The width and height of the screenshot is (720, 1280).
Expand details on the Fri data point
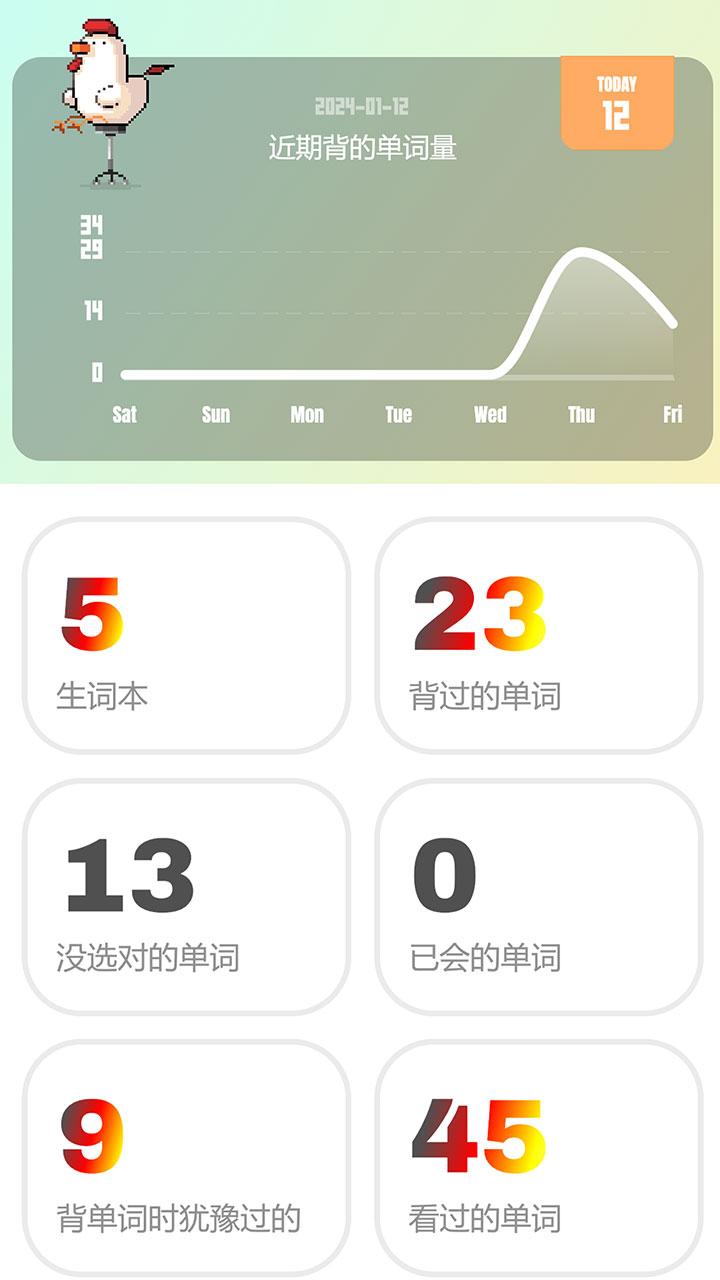(675, 325)
